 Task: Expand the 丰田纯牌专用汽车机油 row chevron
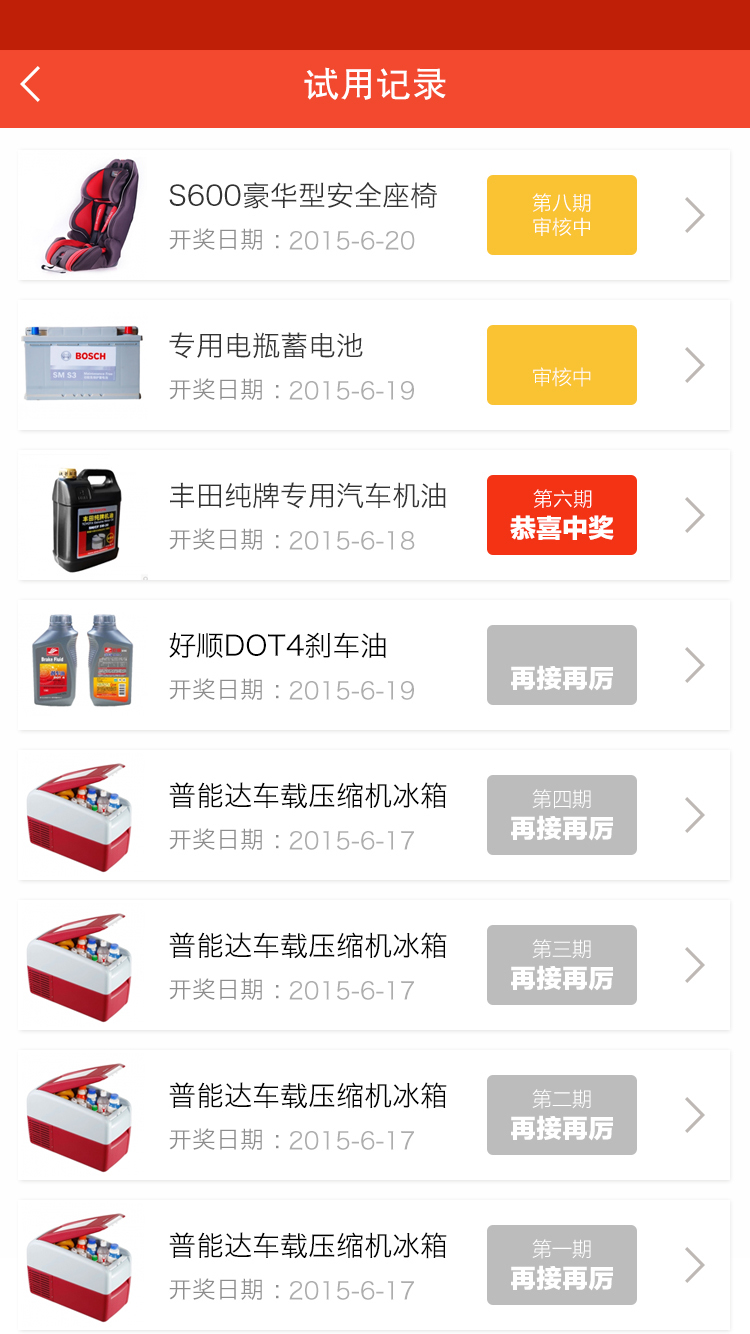click(694, 514)
